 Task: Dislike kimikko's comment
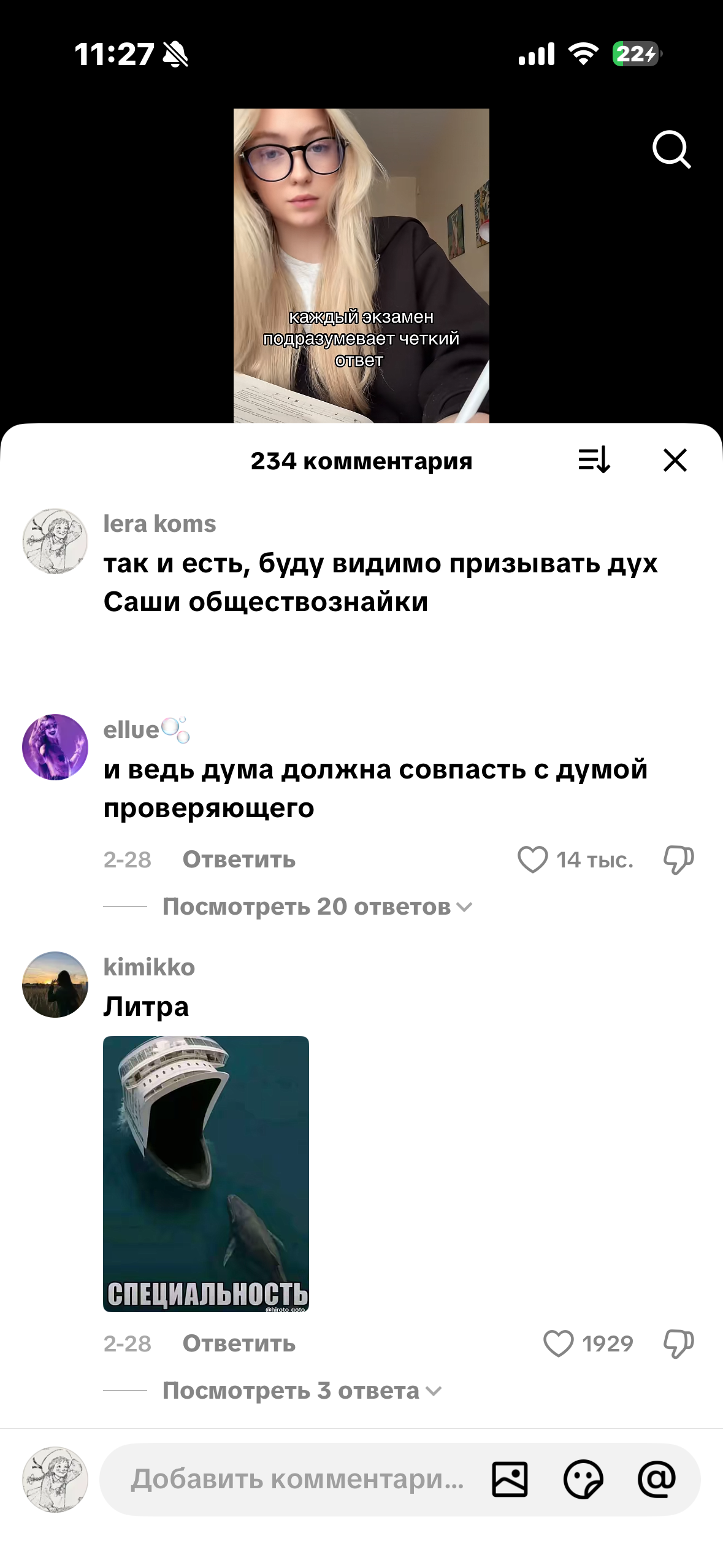pos(678,1343)
